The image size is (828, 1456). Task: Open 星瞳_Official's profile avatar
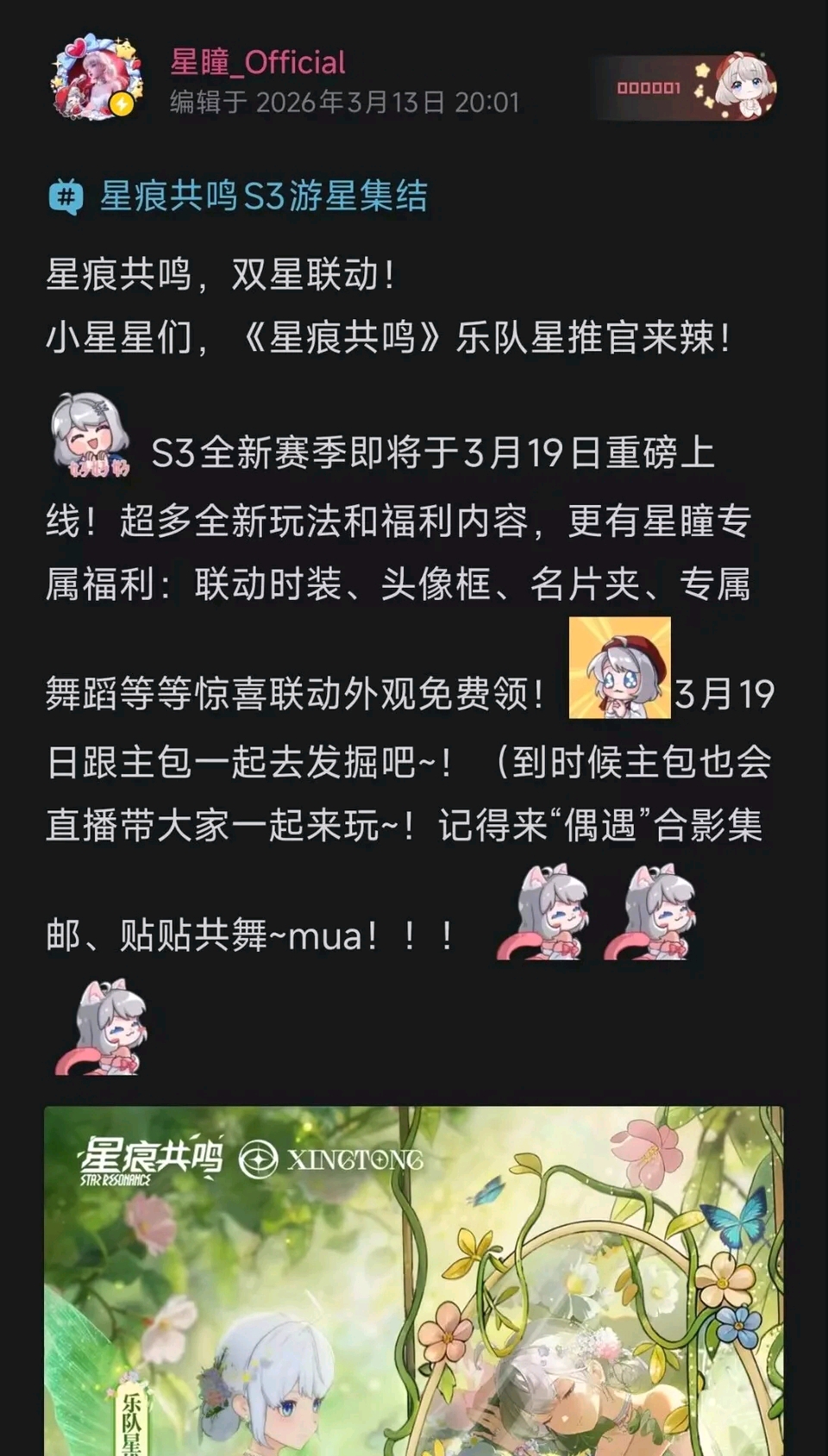click(97, 79)
